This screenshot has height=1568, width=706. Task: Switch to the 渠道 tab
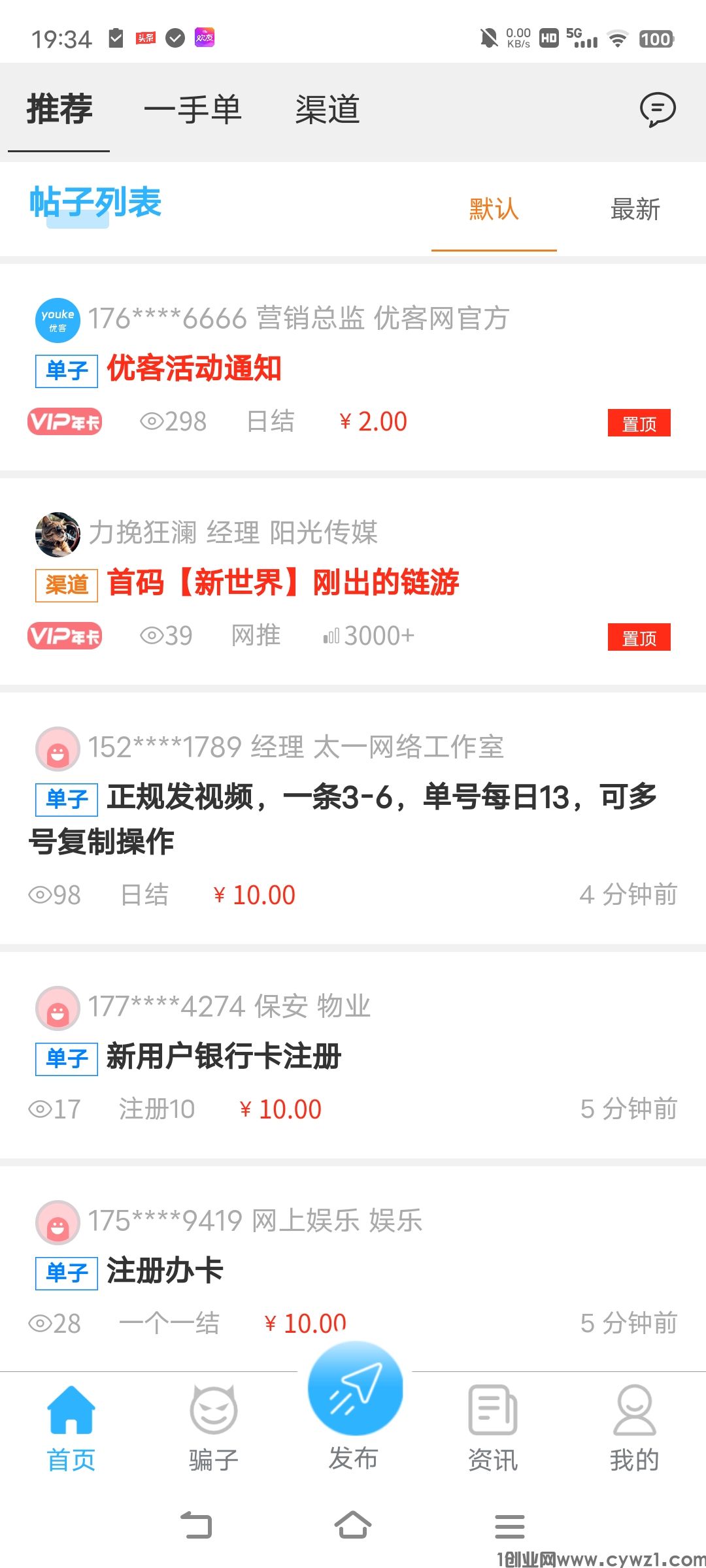click(x=328, y=109)
